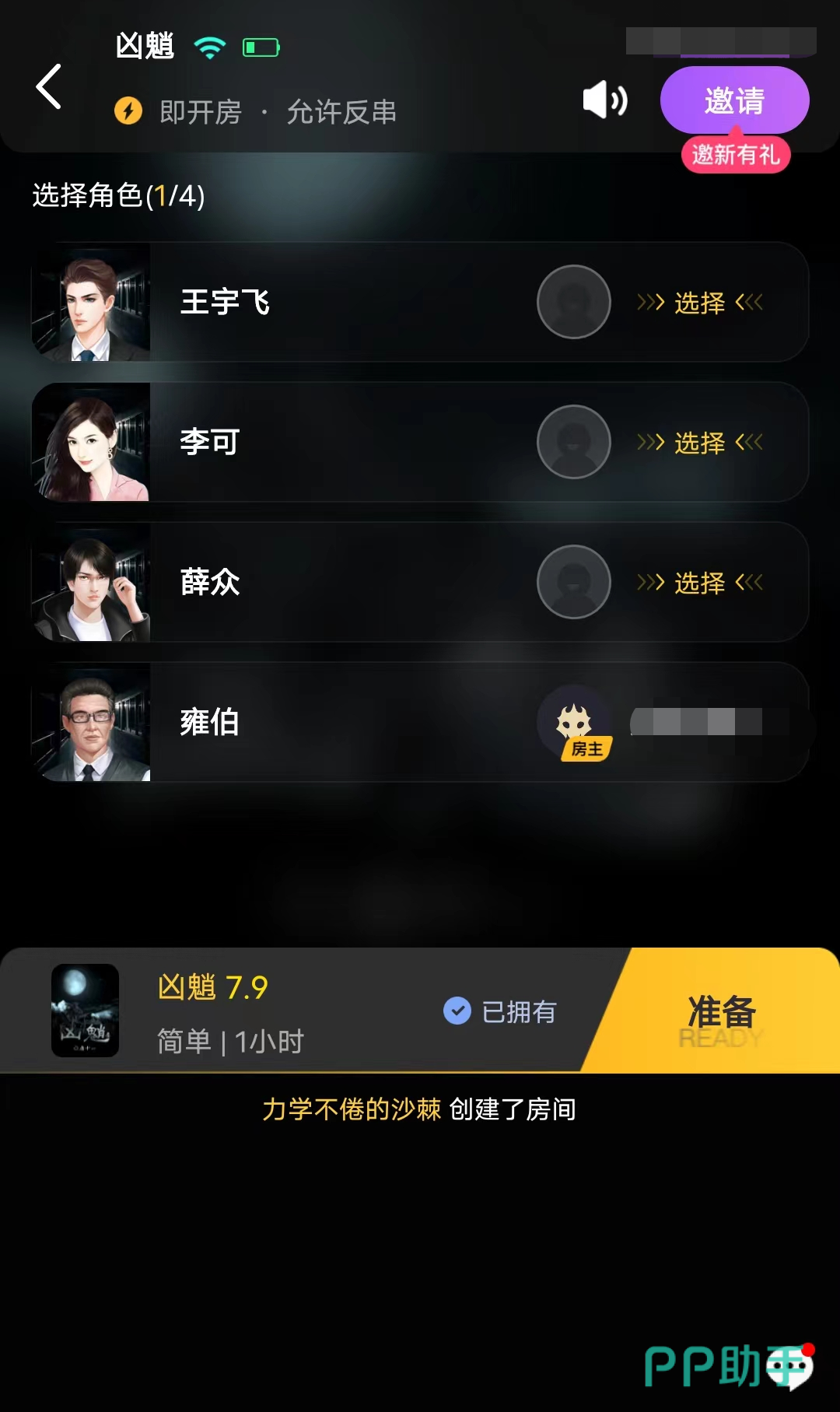This screenshot has height=1412, width=840.
Task: Tap the yellow 准备 READY button
Action: [721, 1011]
